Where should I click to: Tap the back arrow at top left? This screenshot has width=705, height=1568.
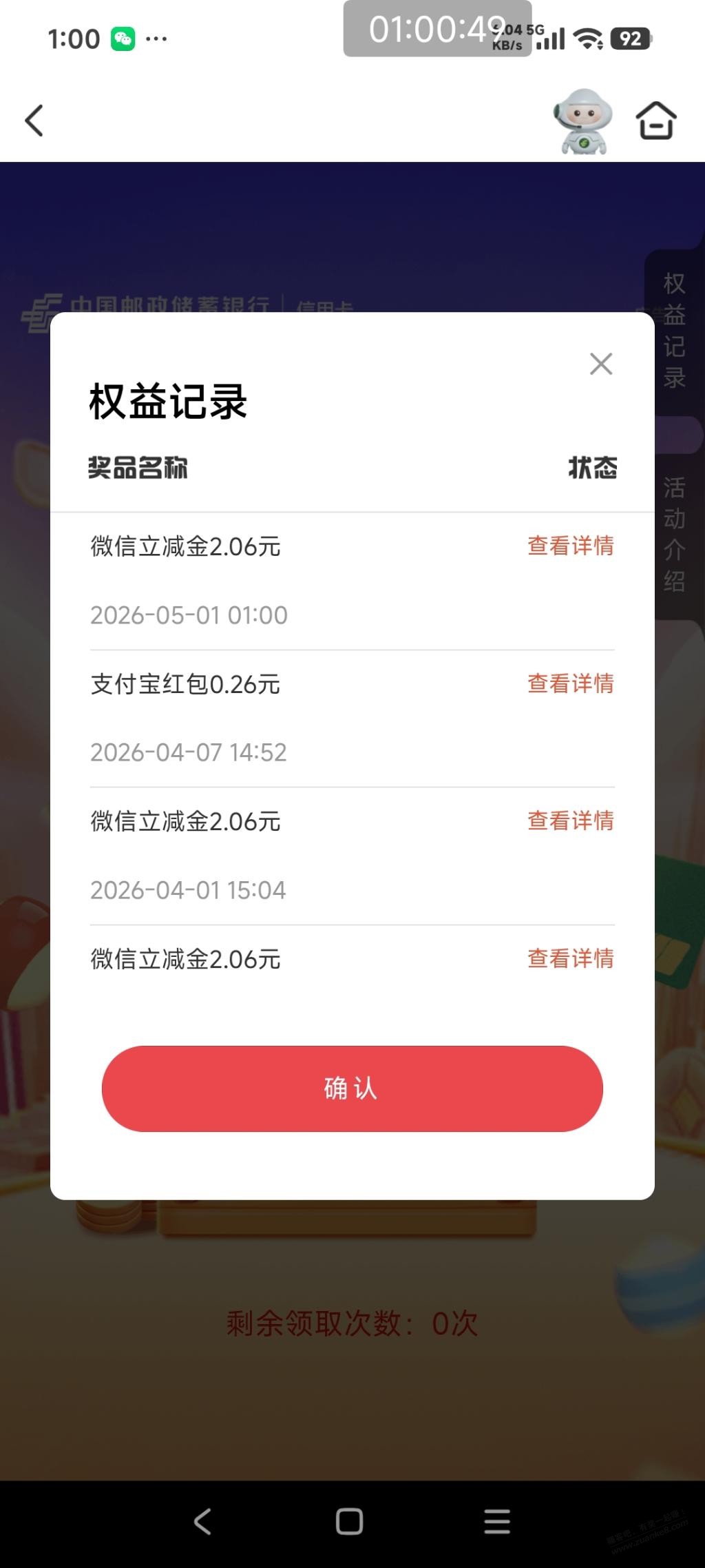tap(32, 121)
